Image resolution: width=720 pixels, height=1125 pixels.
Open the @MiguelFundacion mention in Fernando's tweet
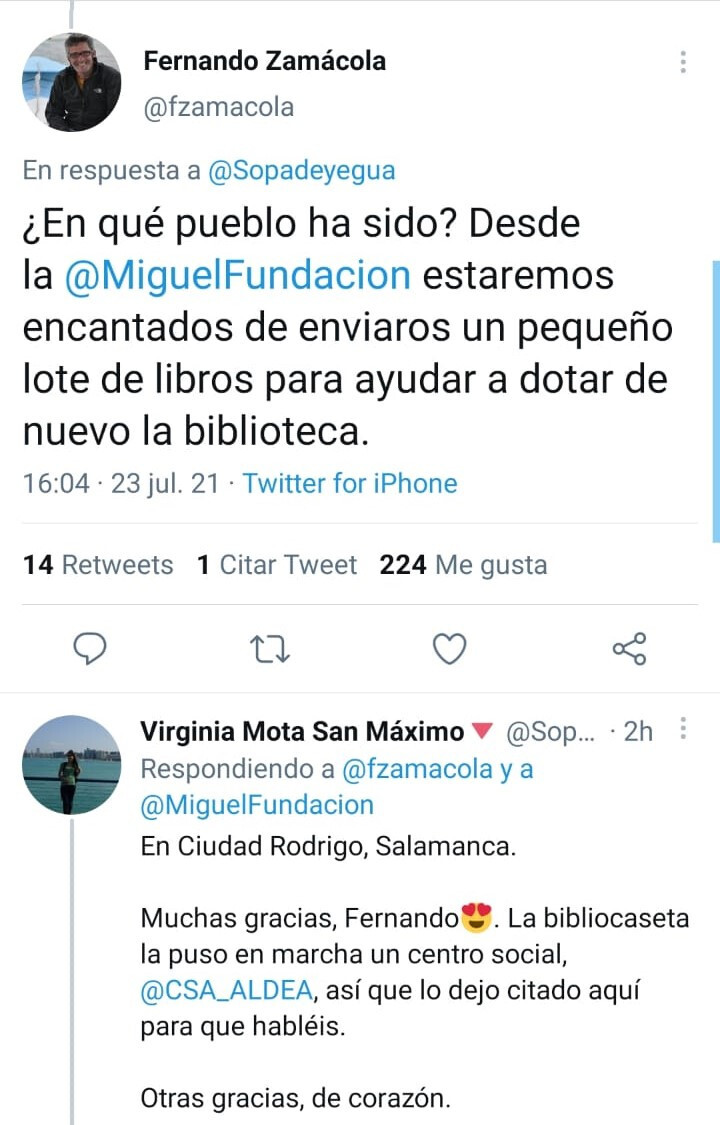pos(237,275)
